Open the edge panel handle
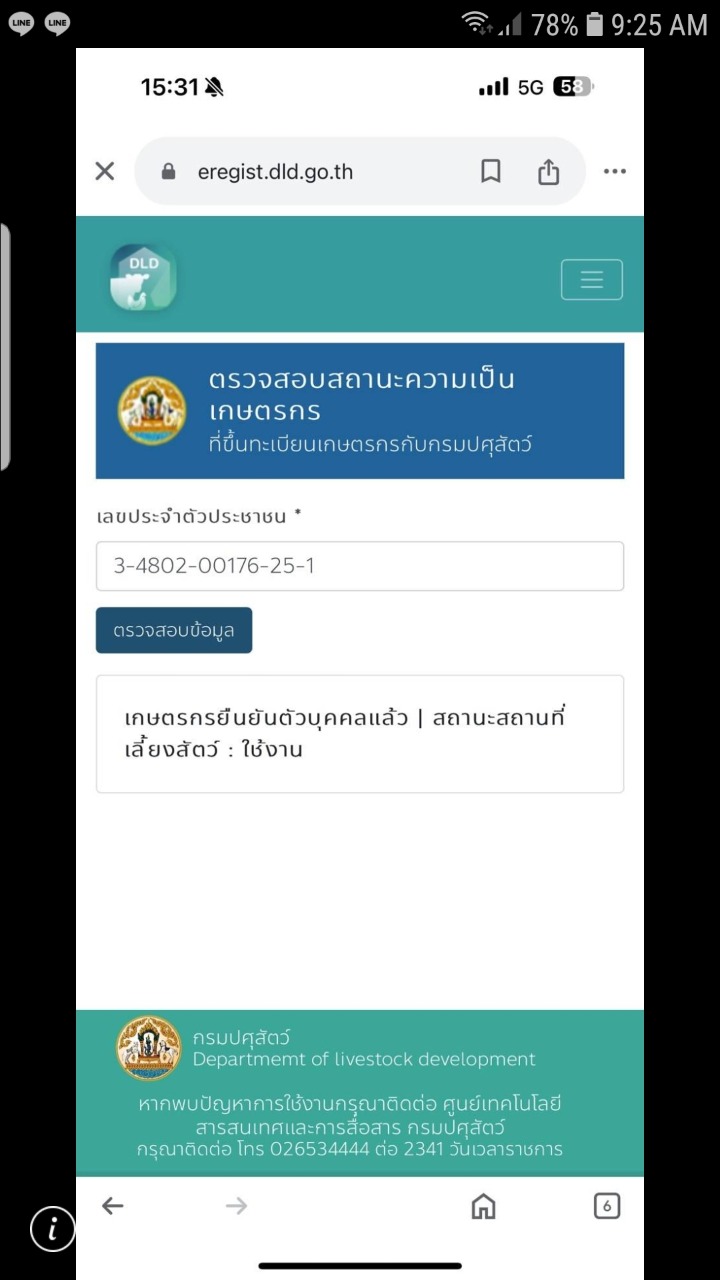 click(x=5, y=347)
